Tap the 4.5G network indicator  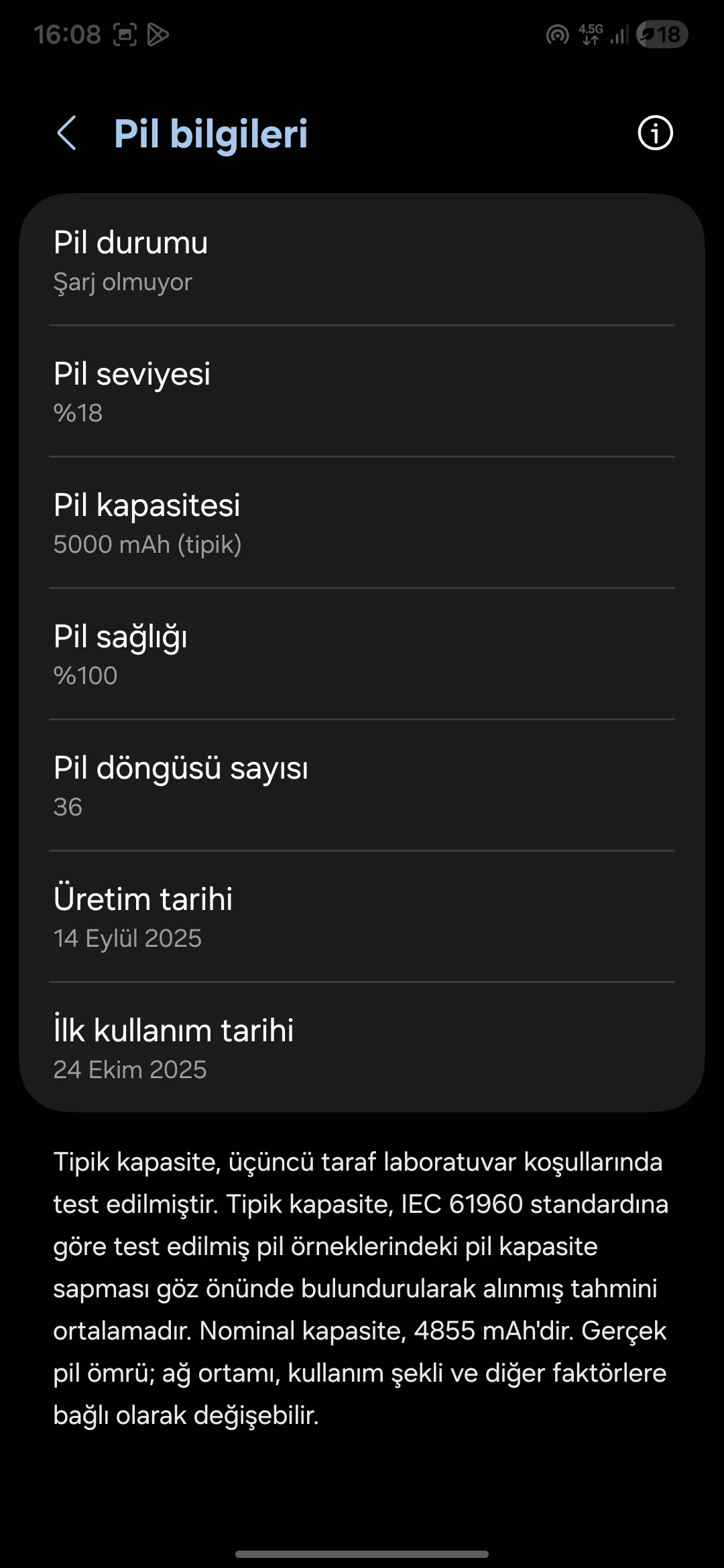[589, 34]
